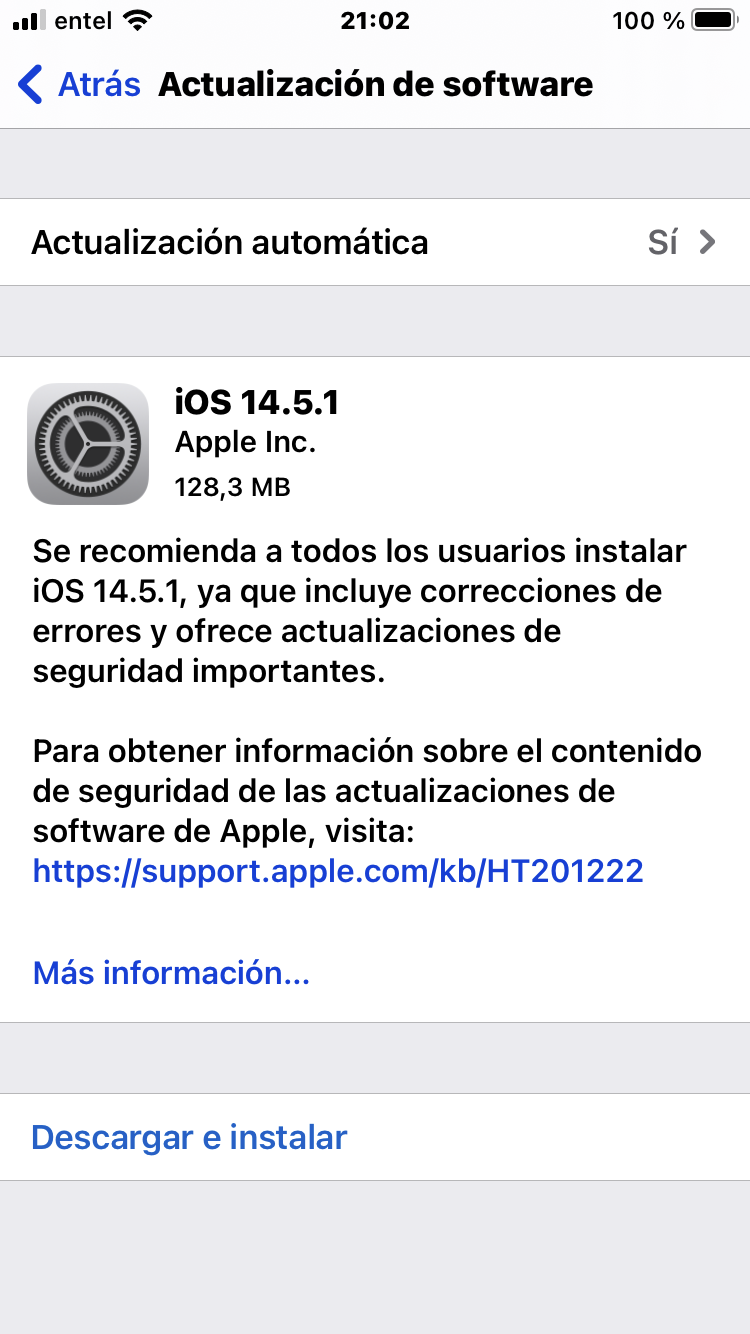
Task: Go back with the Atrás button
Action: click(80, 85)
